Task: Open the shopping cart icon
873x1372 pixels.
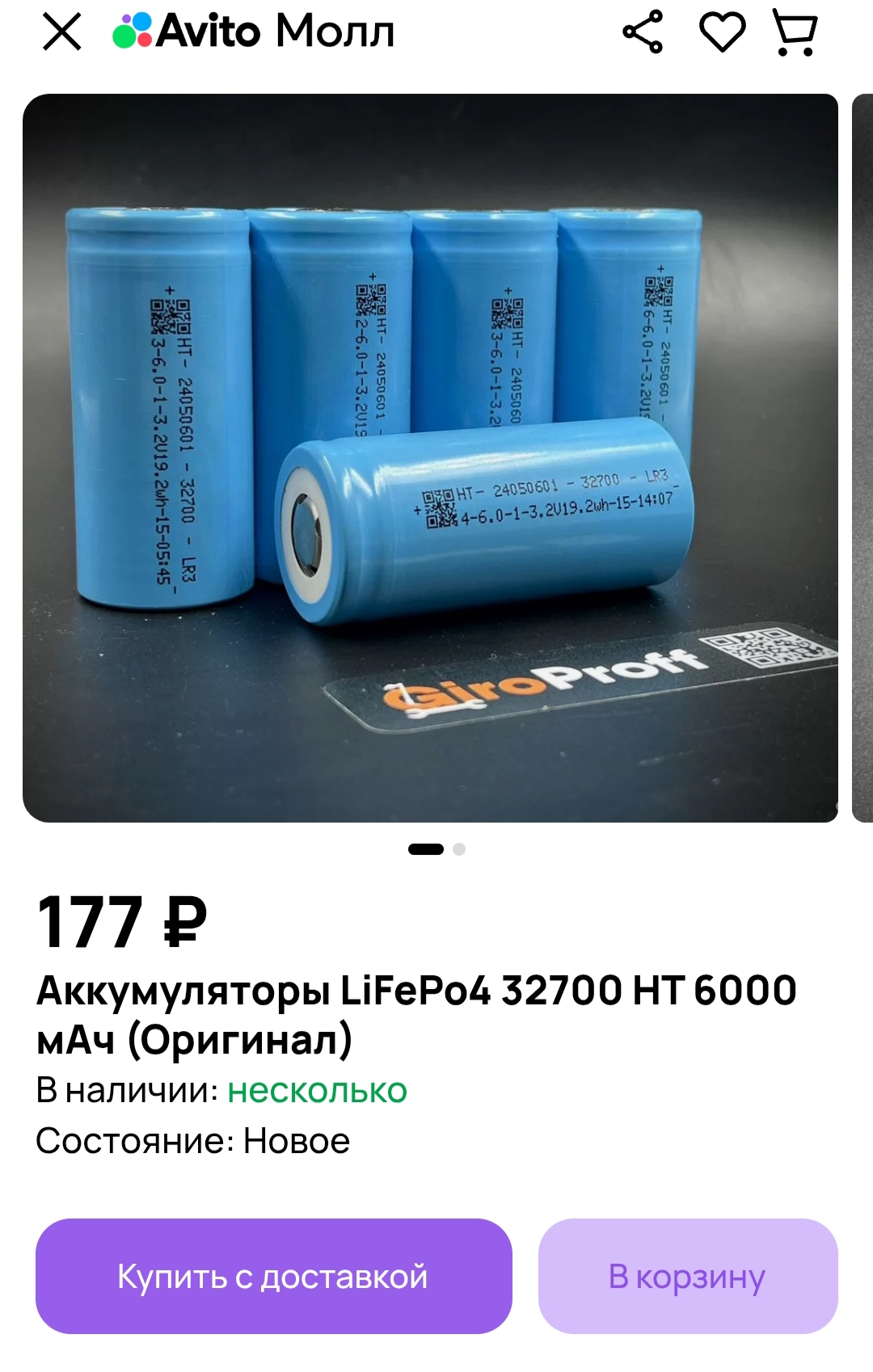Action: (795, 33)
